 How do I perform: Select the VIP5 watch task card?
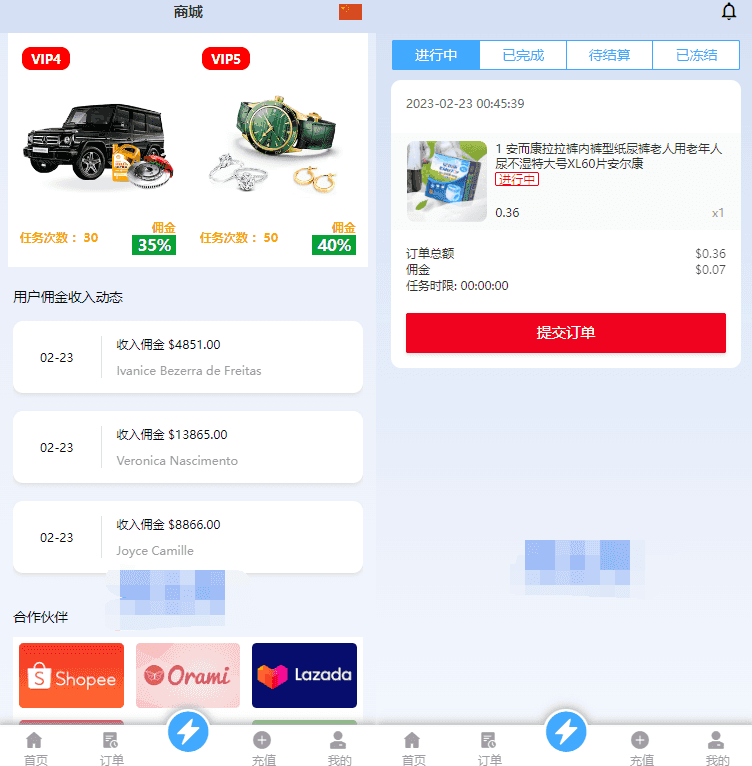278,150
